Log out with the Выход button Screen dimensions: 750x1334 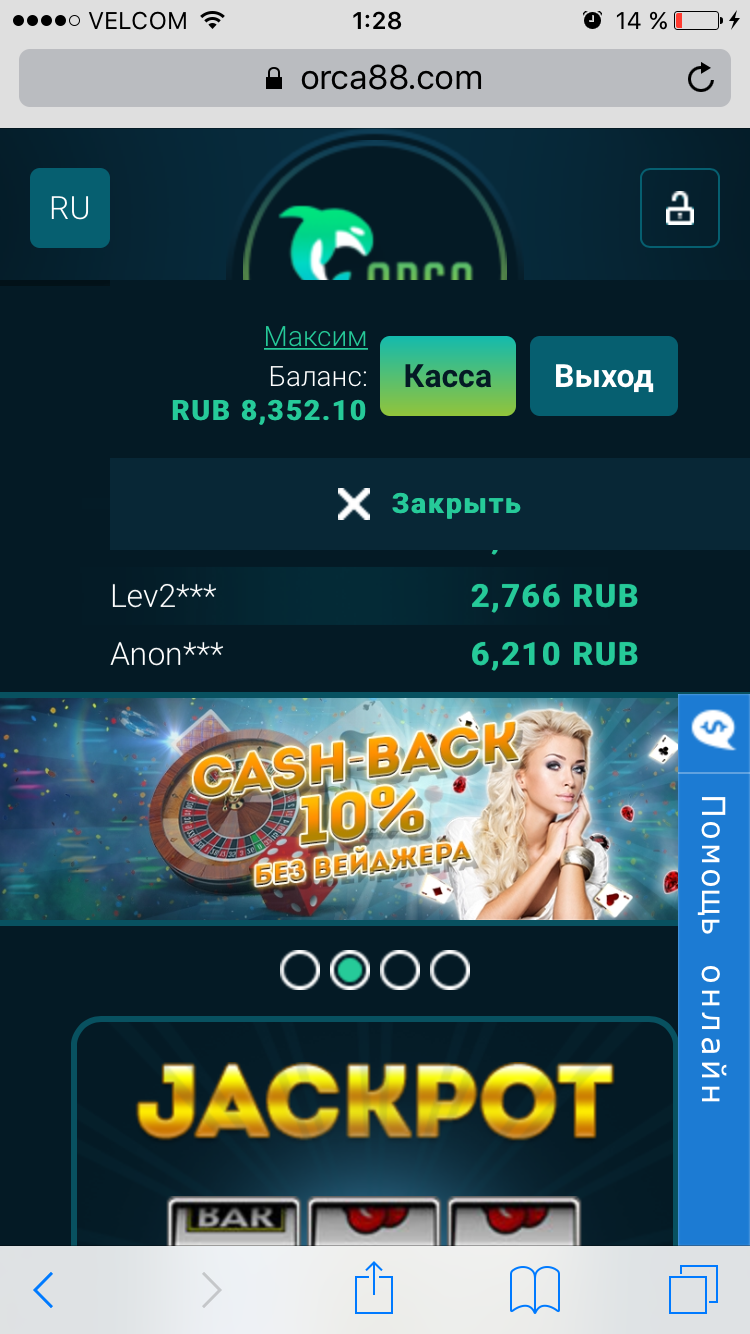tap(603, 376)
